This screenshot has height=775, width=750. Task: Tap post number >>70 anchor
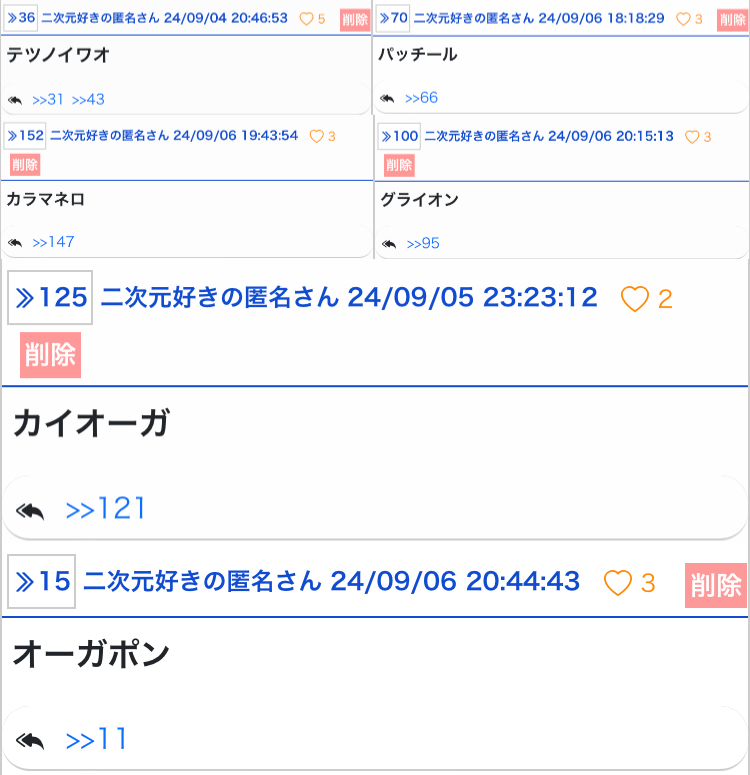tap(393, 18)
